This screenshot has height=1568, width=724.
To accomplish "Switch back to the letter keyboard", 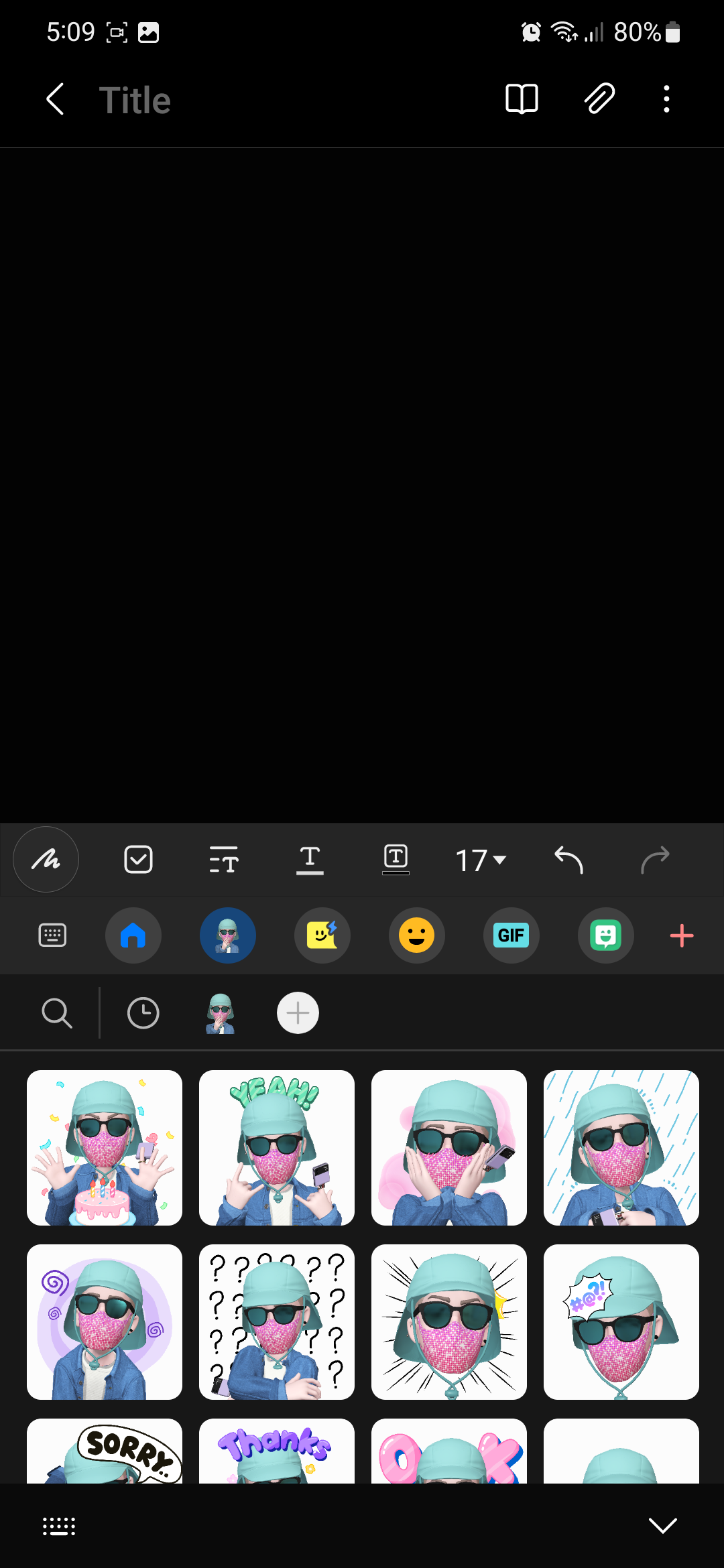I will point(52,935).
